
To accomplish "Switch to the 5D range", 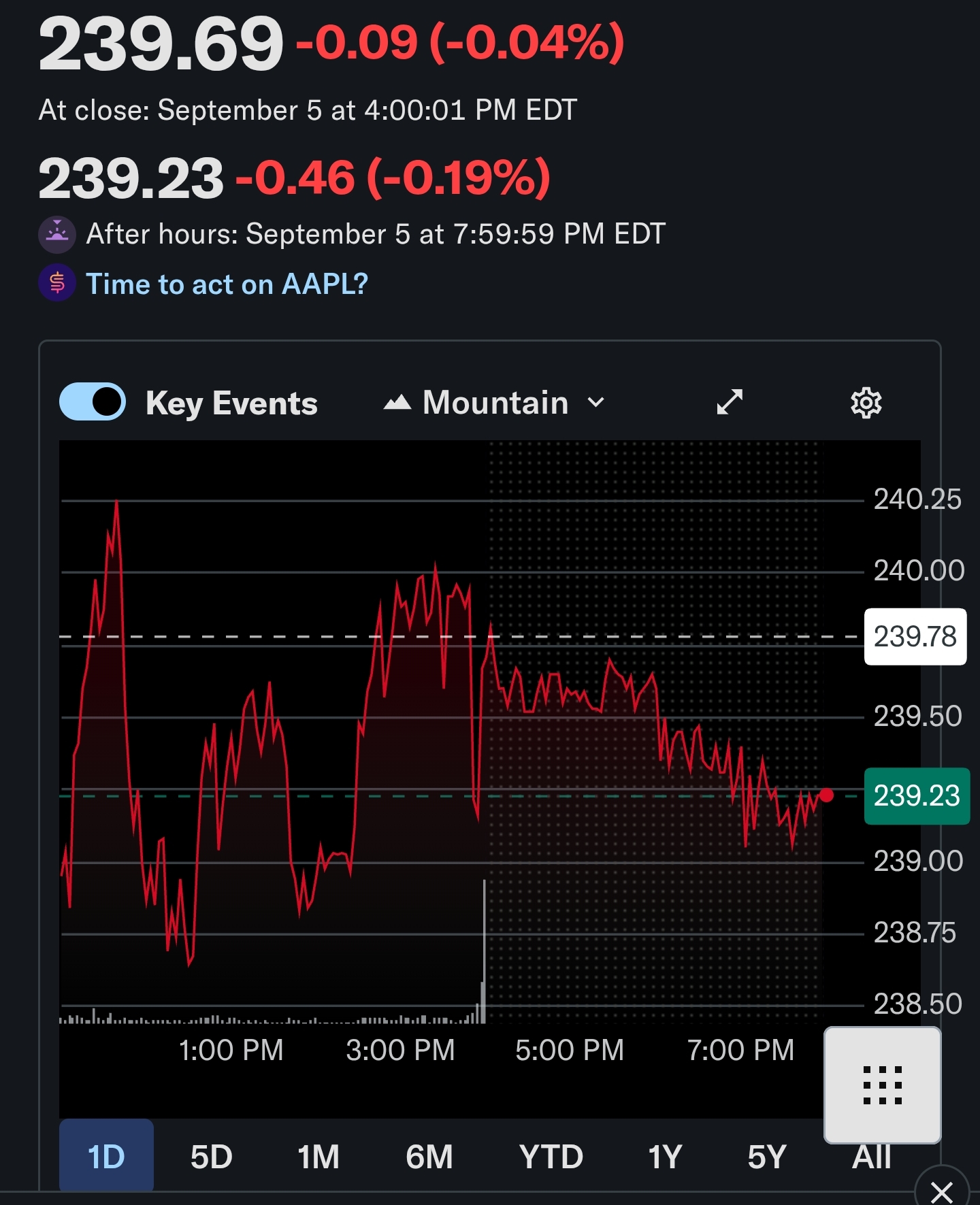I will [x=212, y=1157].
